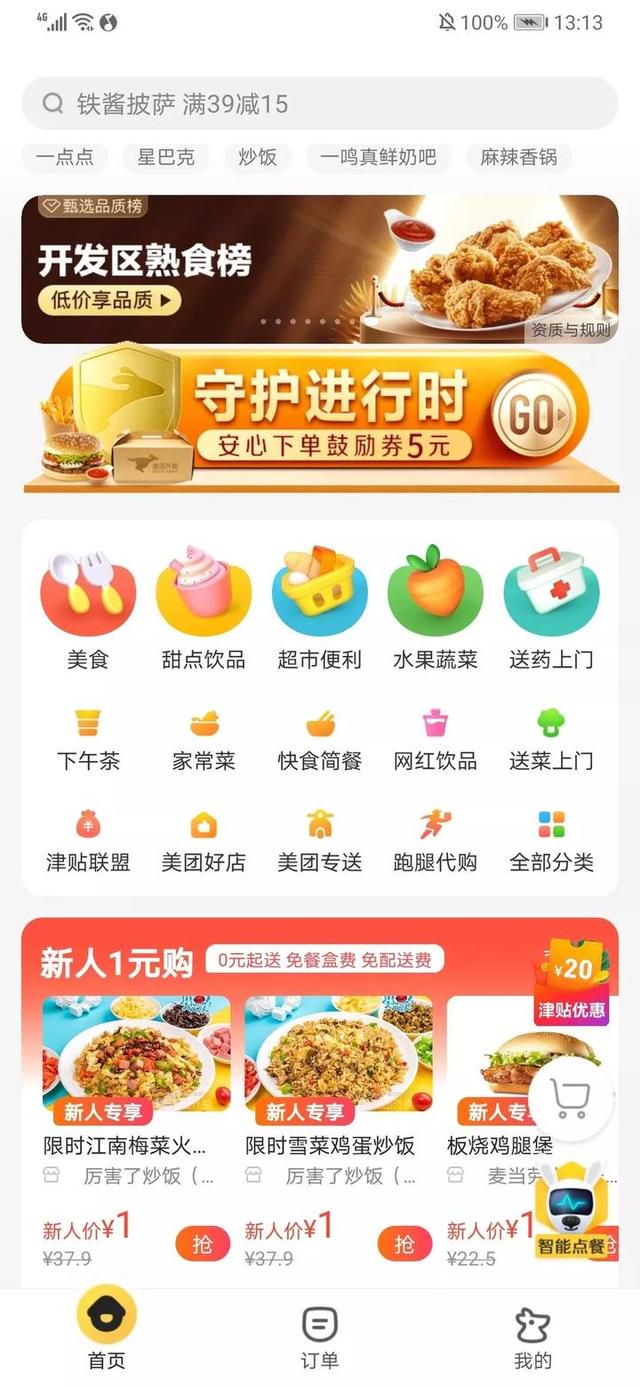Open the 津贴优惠 ¥20 coupon
Image resolution: width=640 pixels, height=1387 pixels.
click(573, 985)
